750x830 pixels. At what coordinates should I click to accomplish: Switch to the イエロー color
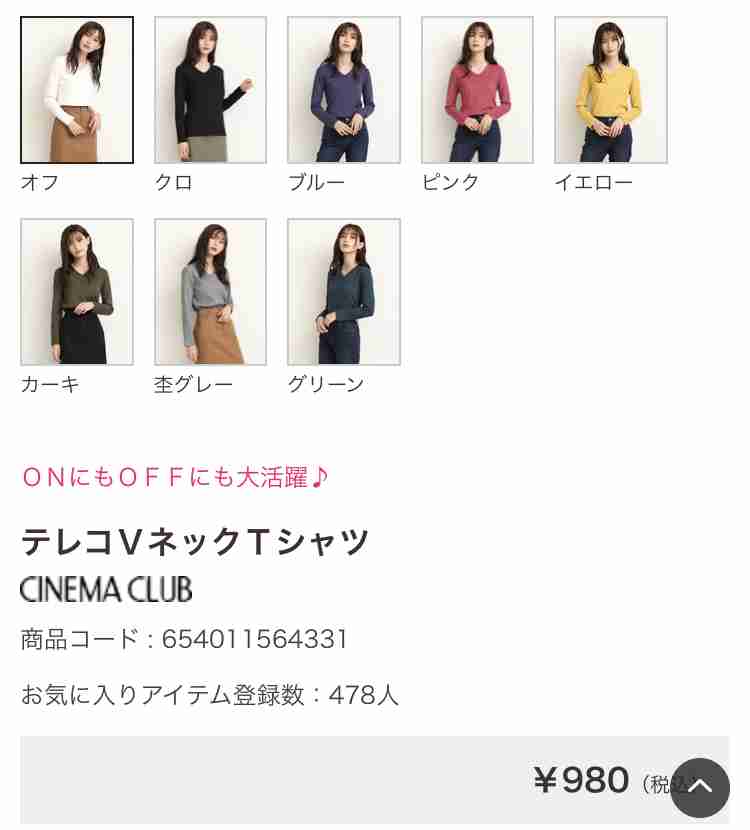point(611,90)
